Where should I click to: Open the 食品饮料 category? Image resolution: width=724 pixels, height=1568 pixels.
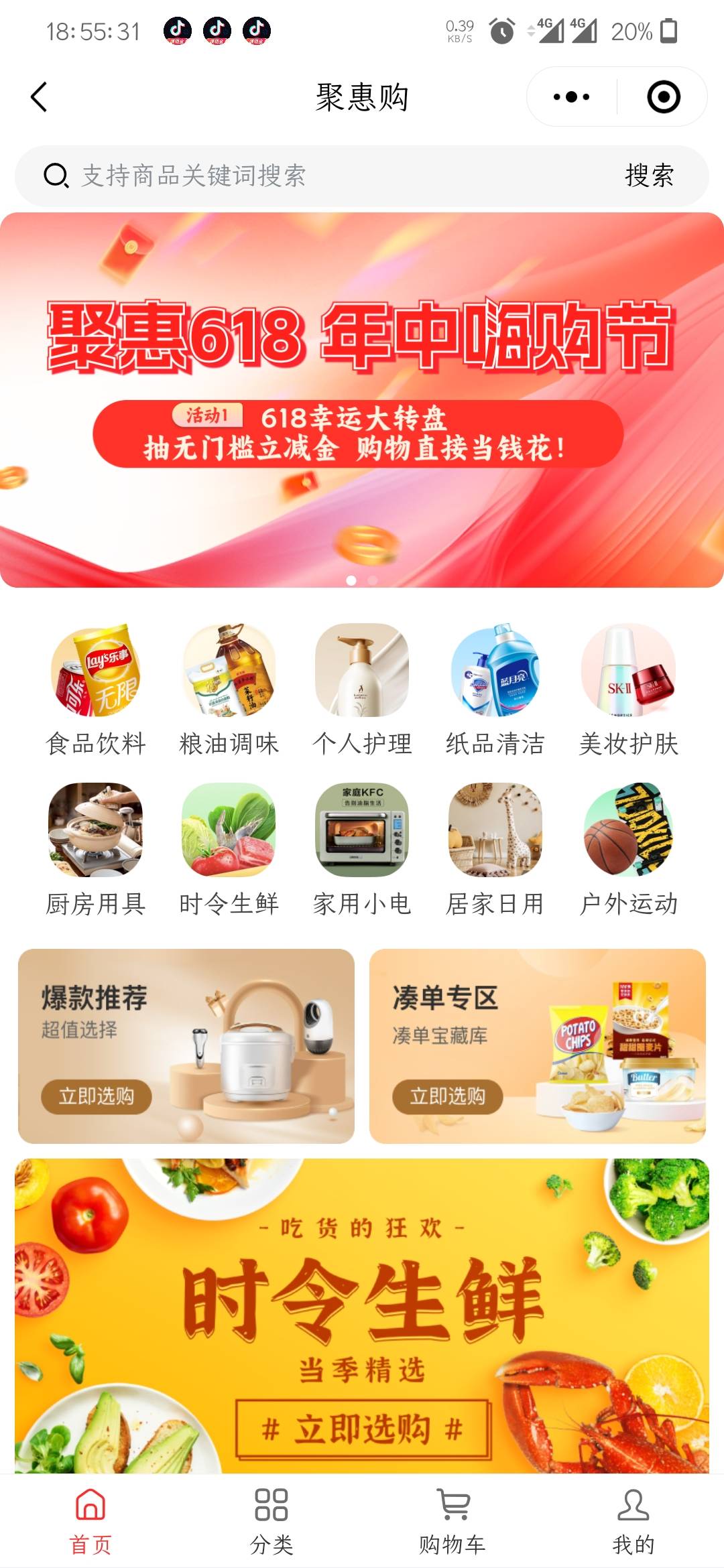(96, 690)
